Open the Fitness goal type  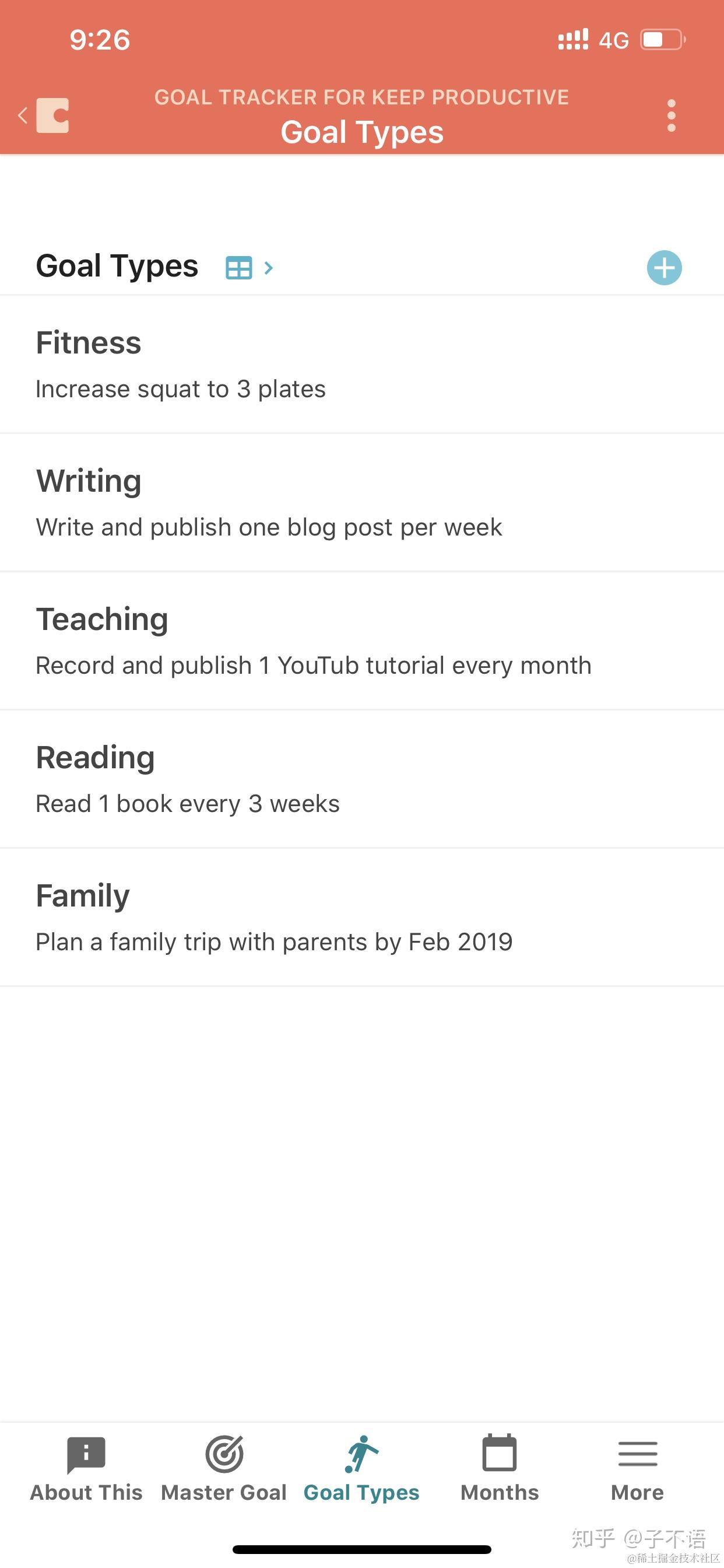(x=361, y=365)
